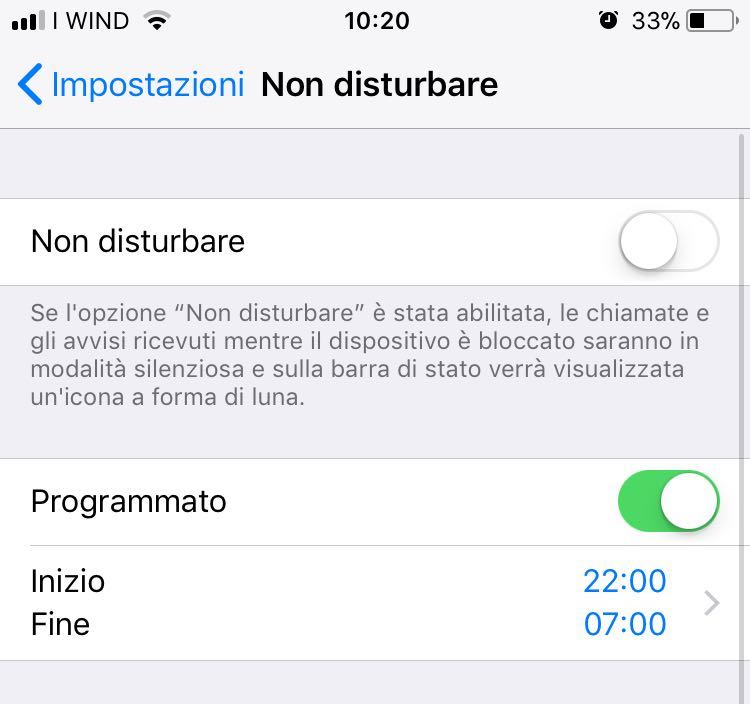Enable the Non disturbare switch

[x=668, y=242]
